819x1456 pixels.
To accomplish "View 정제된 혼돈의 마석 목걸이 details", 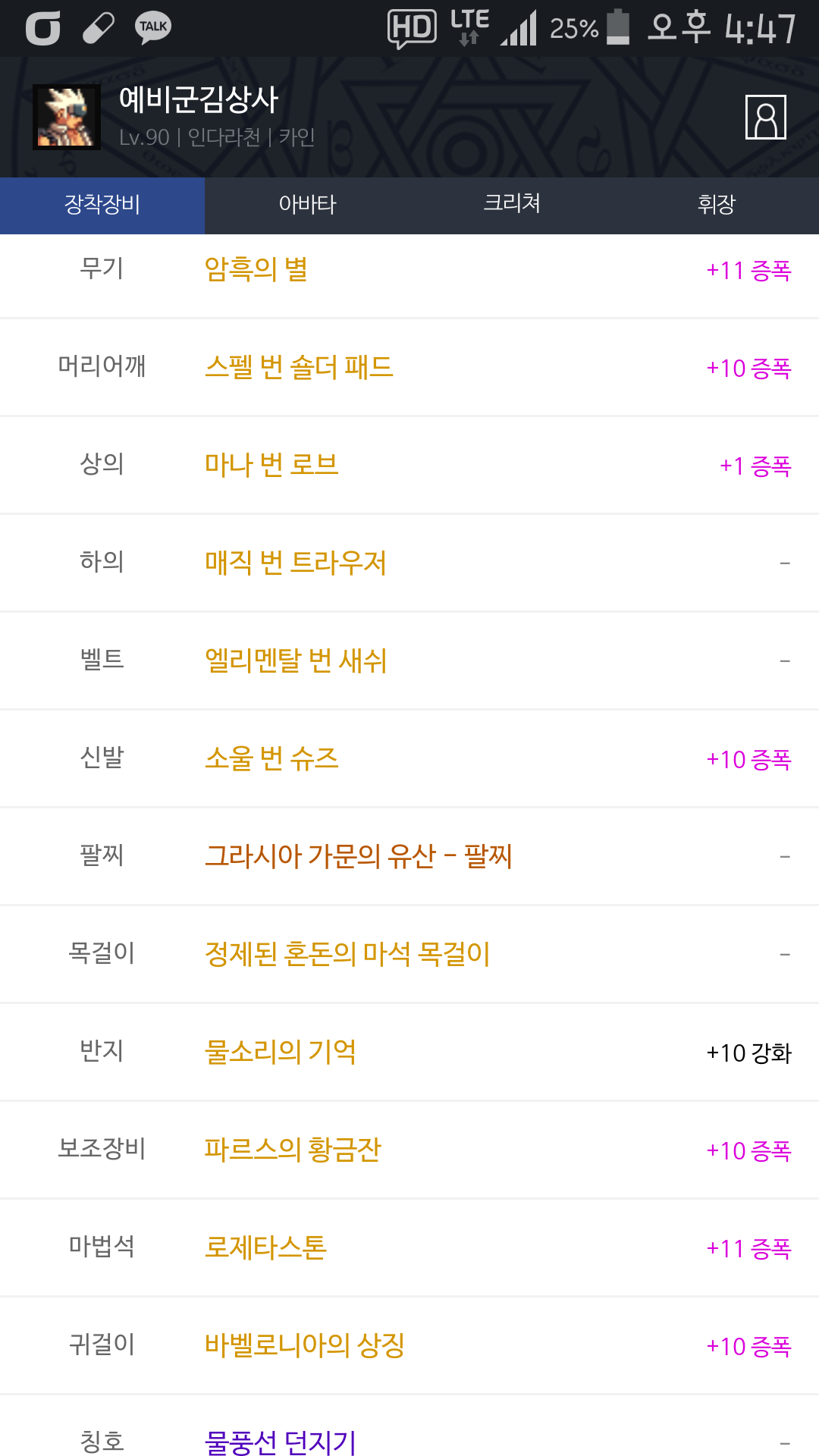I will (347, 954).
